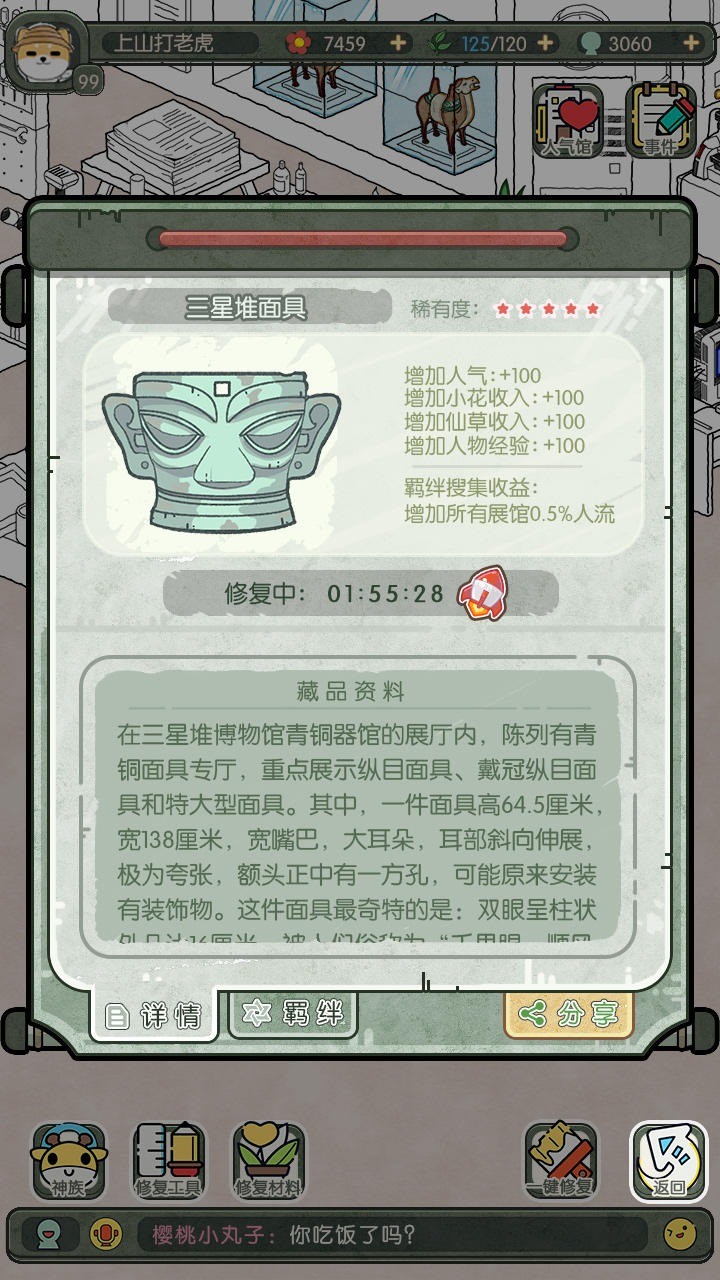This screenshot has height=1280, width=720.
Task: Switch to the 羁绊 tab
Action: [294, 1014]
